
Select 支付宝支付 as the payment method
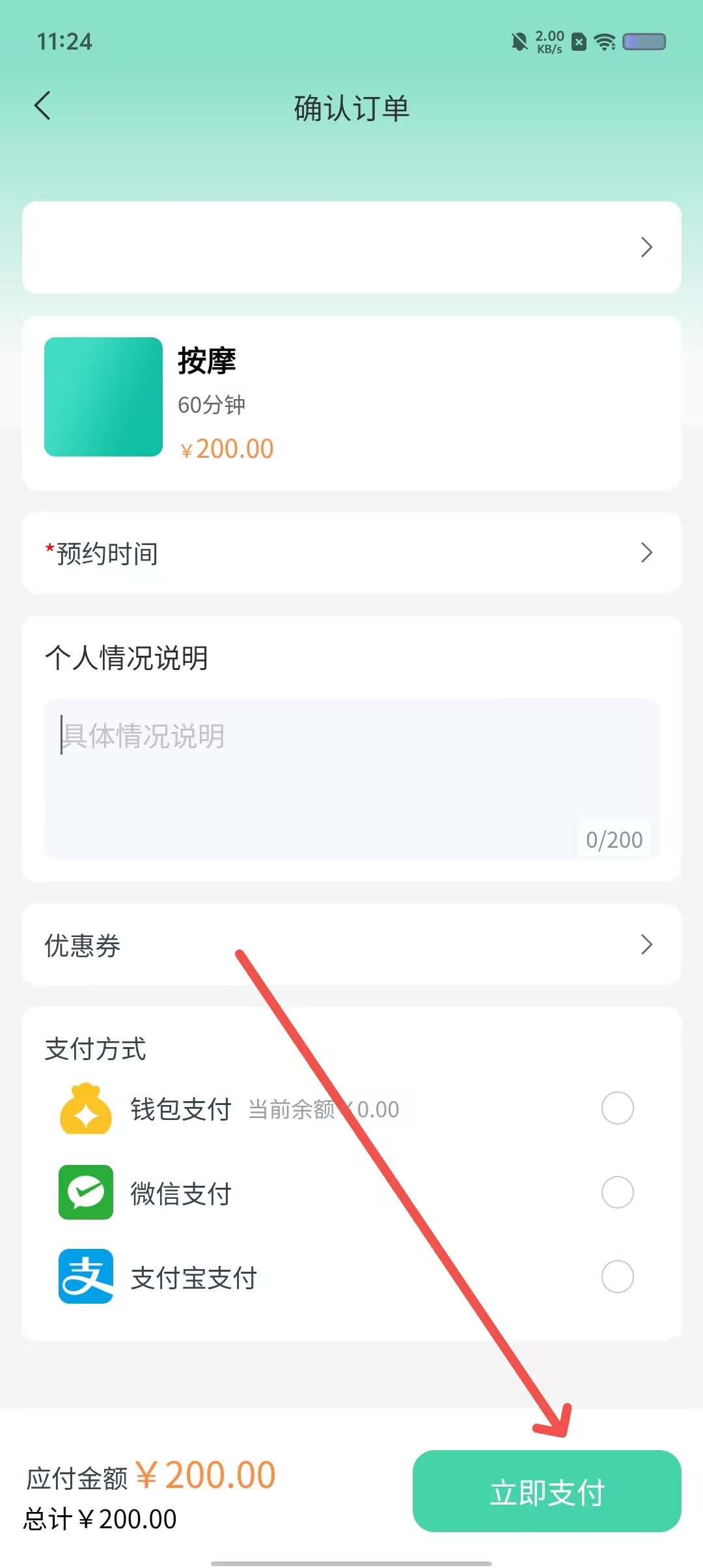click(x=617, y=1276)
